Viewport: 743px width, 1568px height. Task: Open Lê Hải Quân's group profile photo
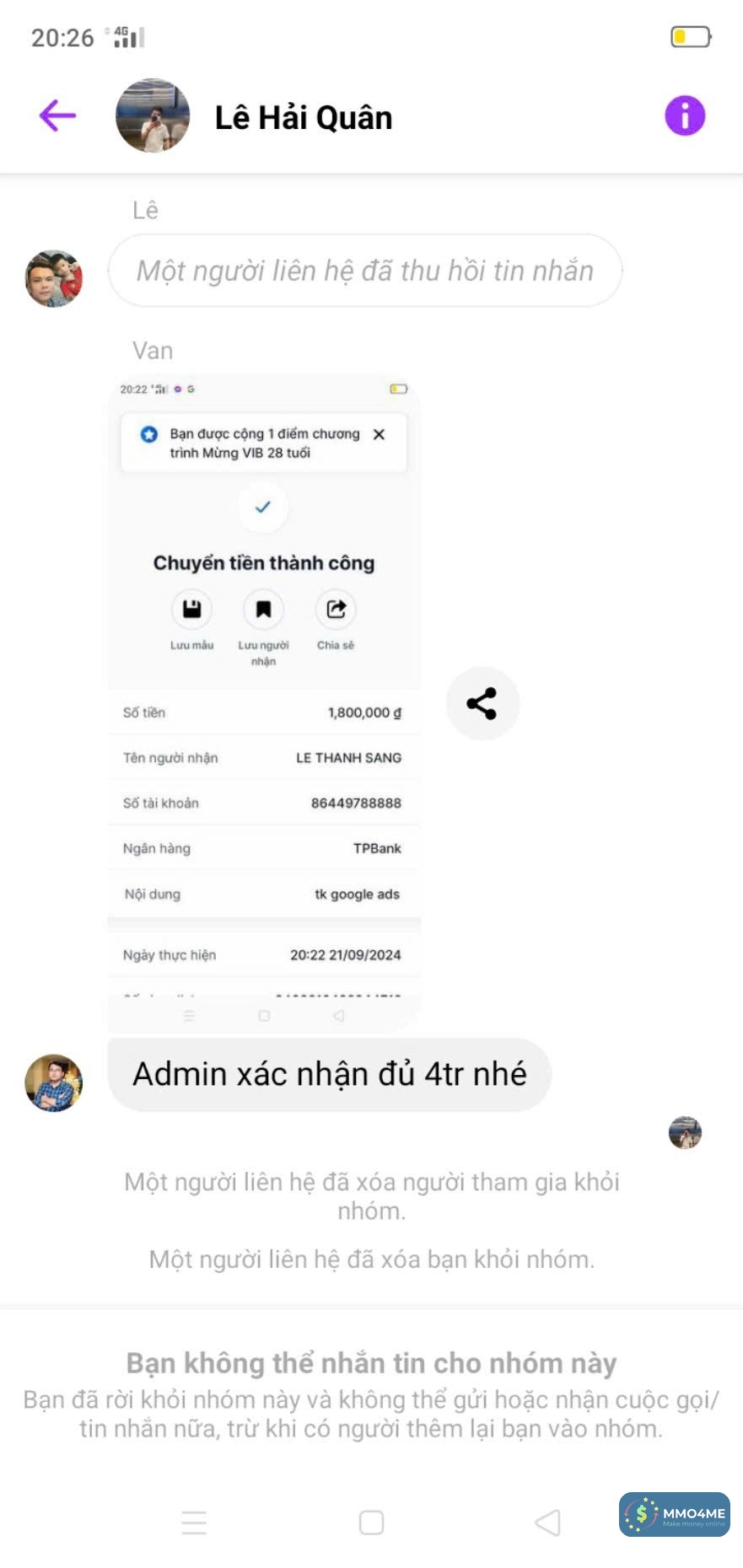coord(153,116)
